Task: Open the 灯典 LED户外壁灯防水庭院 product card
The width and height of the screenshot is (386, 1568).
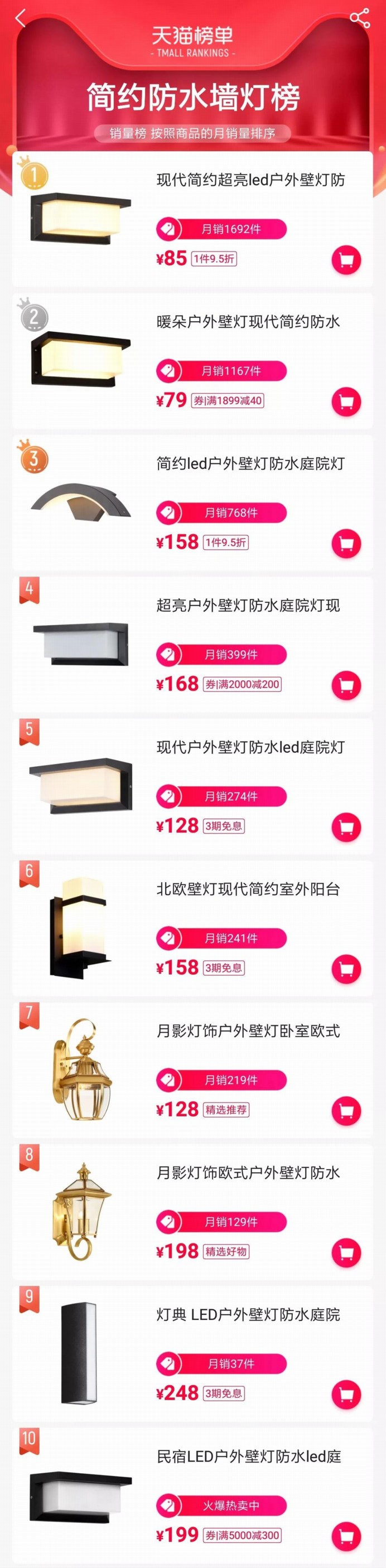Action: point(248,1315)
